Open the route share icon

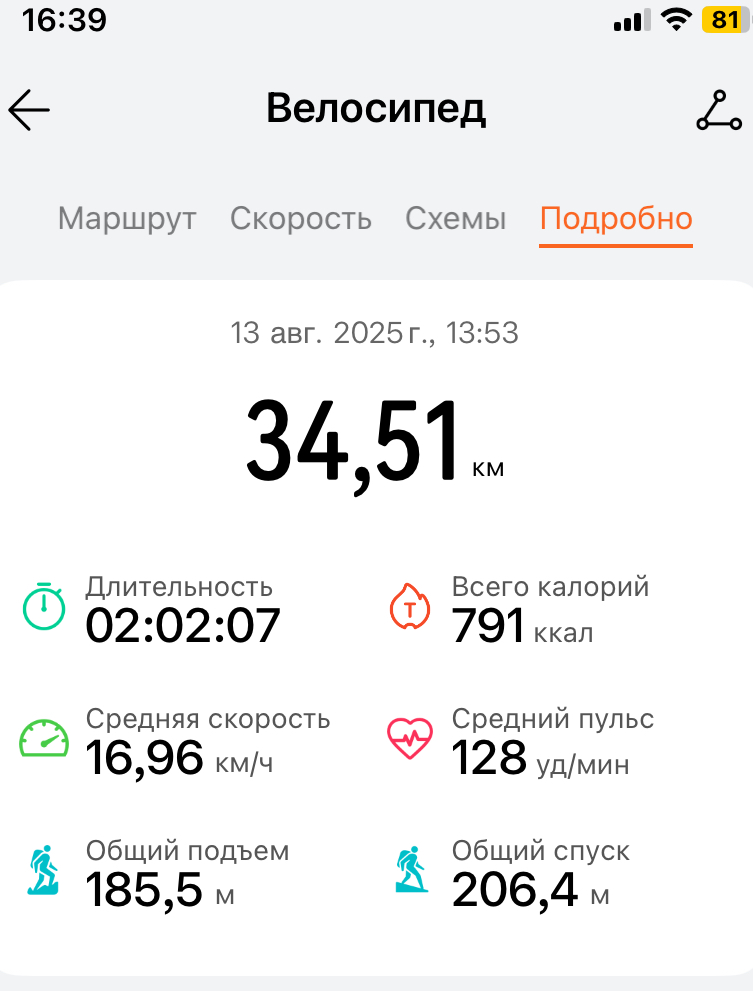click(718, 110)
